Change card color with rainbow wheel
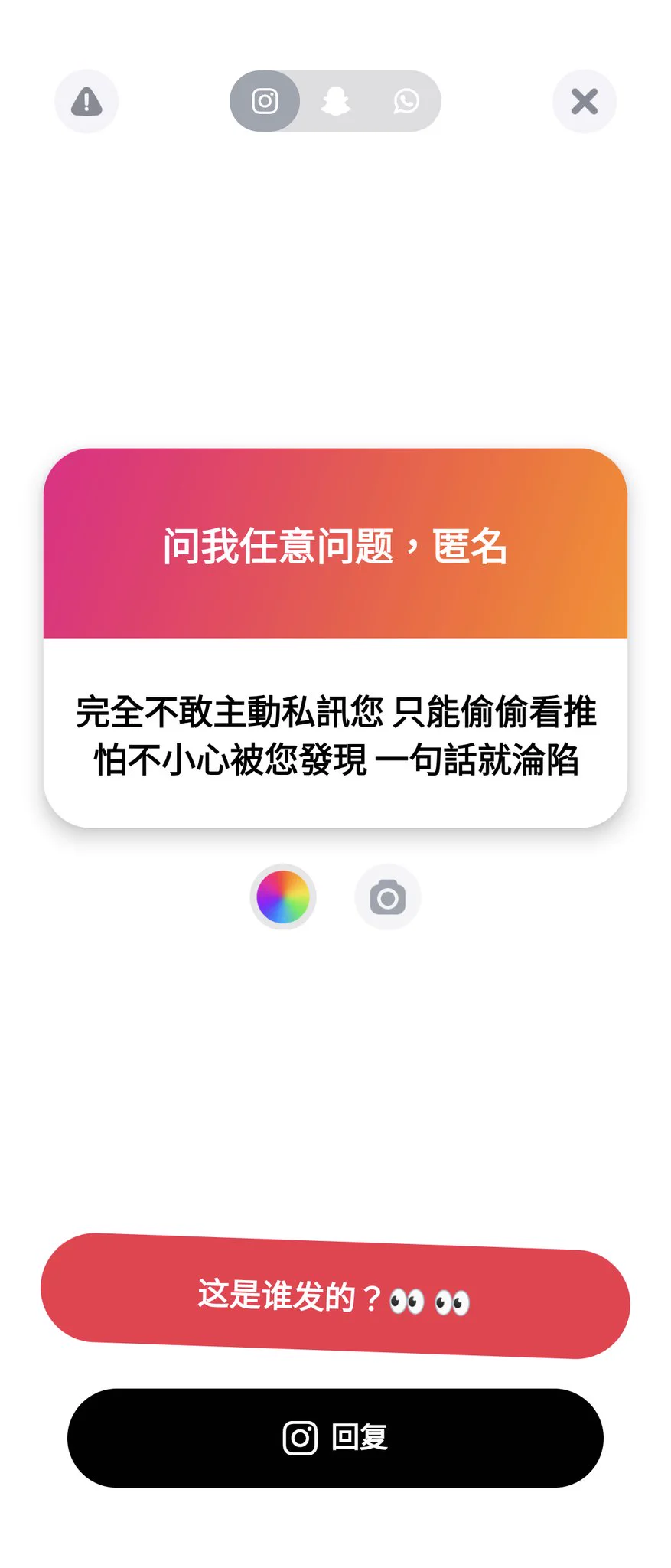Screen dimensions: 671x1568 point(283,897)
